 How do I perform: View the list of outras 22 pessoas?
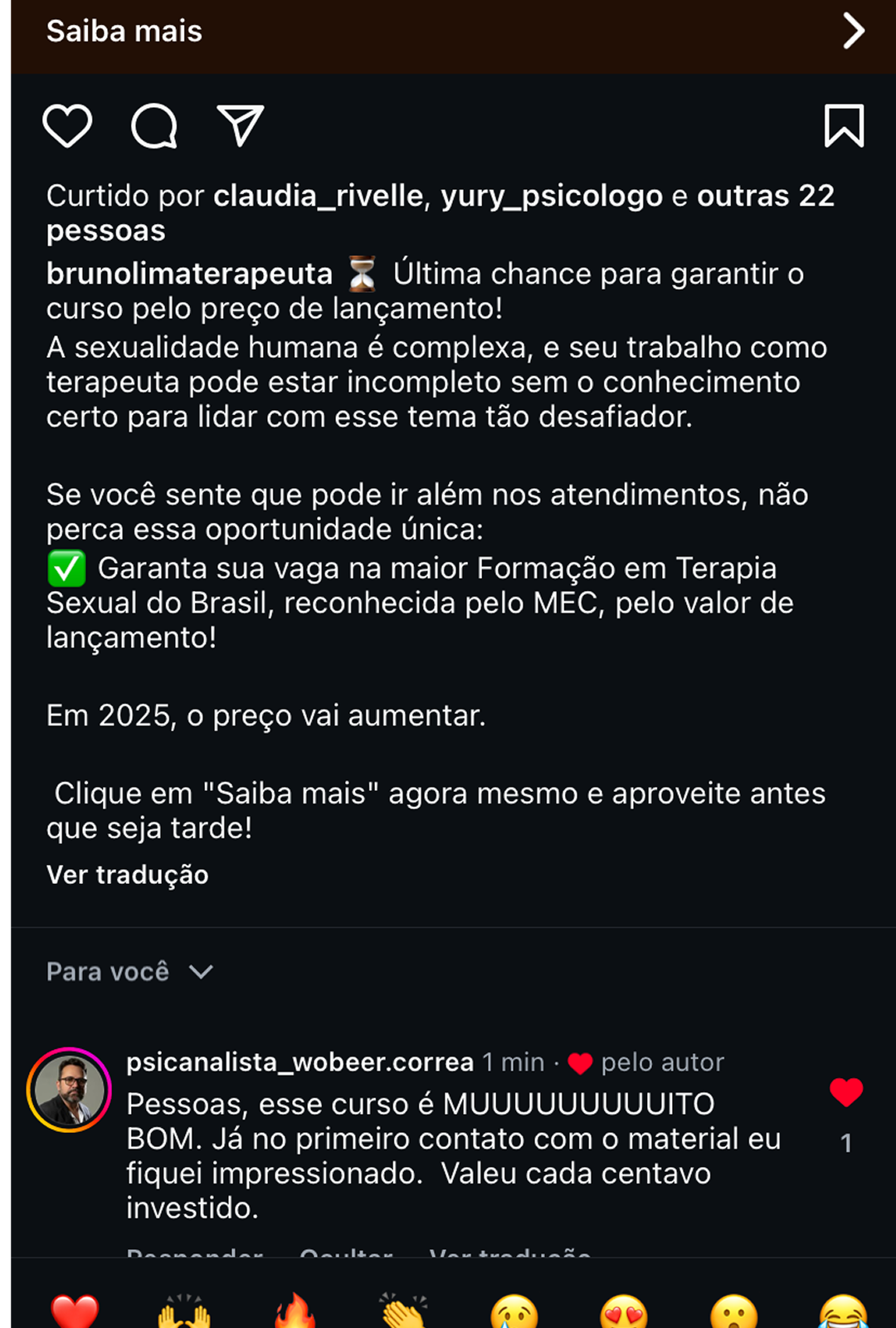pyautogui.click(x=765, y=196)
